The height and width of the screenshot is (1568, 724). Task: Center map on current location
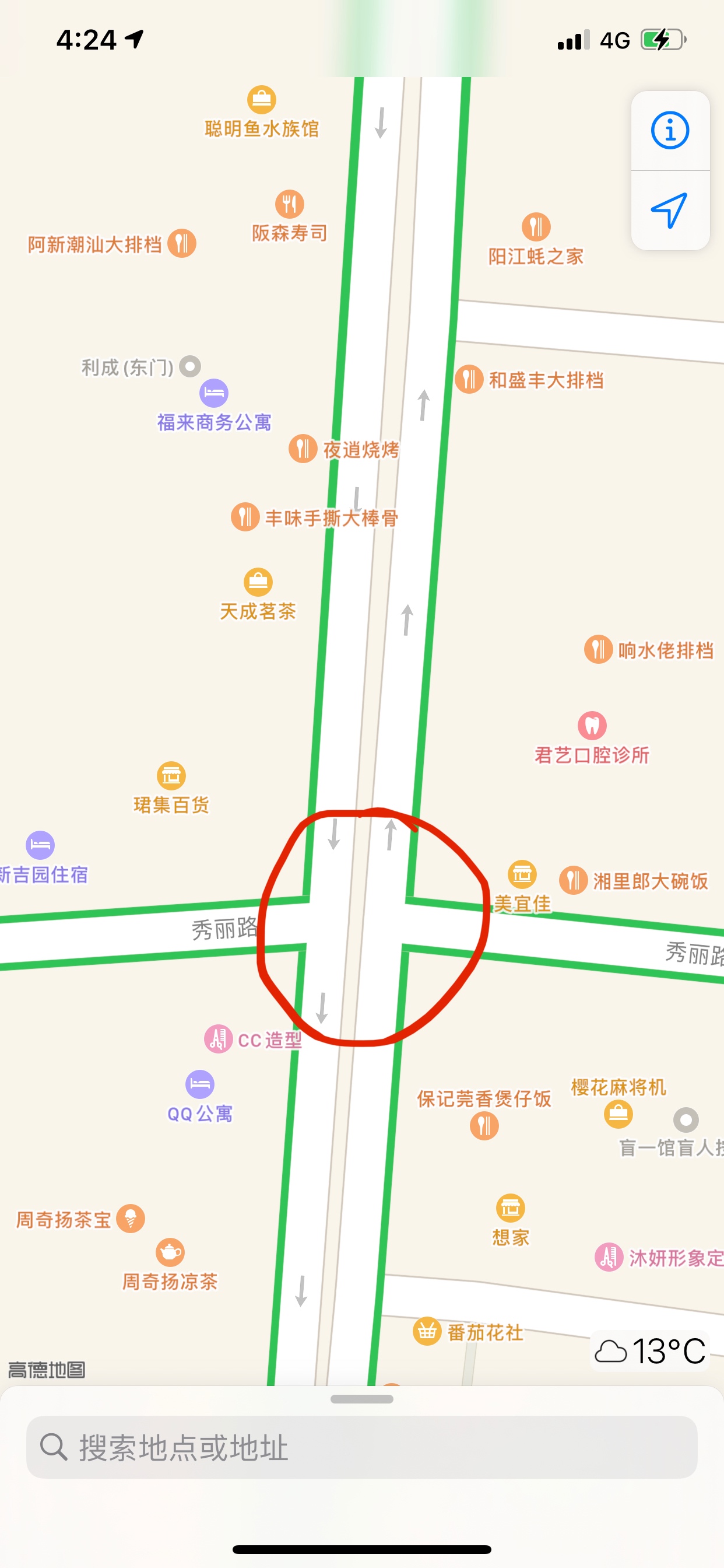point(670,210)
